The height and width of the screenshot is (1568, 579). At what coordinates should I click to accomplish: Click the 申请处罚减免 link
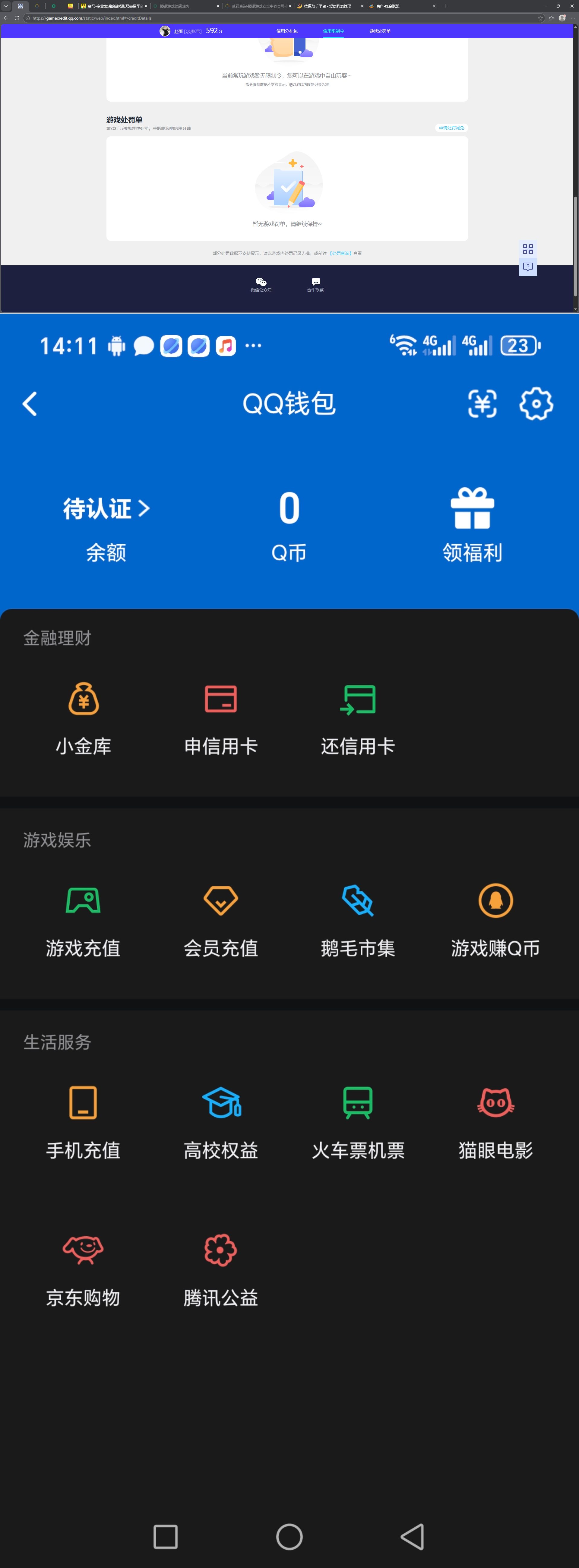[x=451, y=128]
